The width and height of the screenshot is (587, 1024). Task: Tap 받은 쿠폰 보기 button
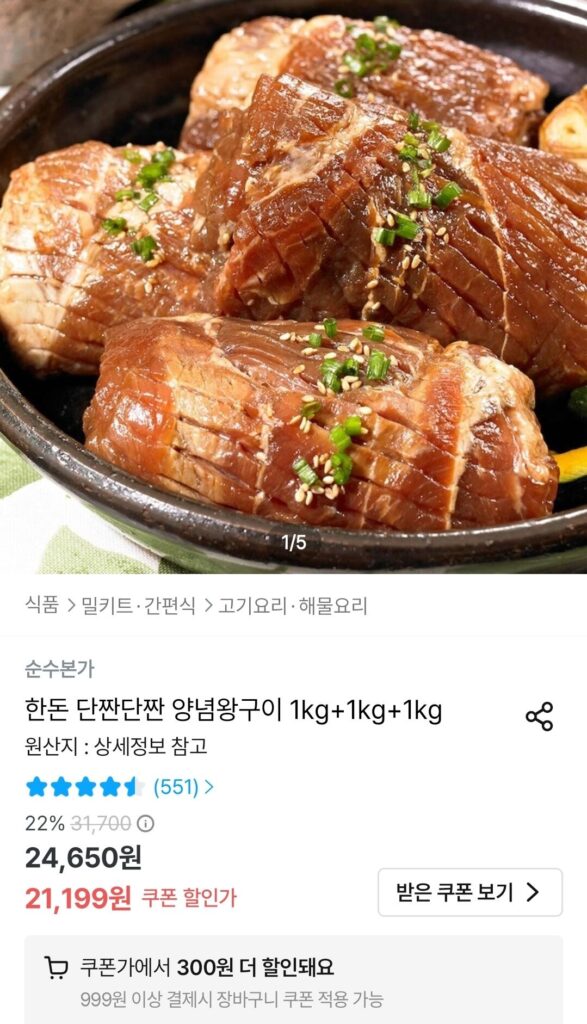pyautogui.click(x=469, y=892)
